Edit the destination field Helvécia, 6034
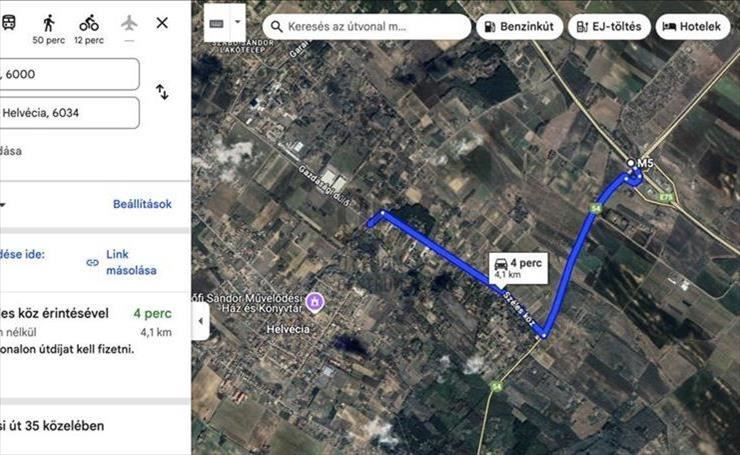Image resolution: width=740 pixels, height=455 pixels. coord(68,113)
